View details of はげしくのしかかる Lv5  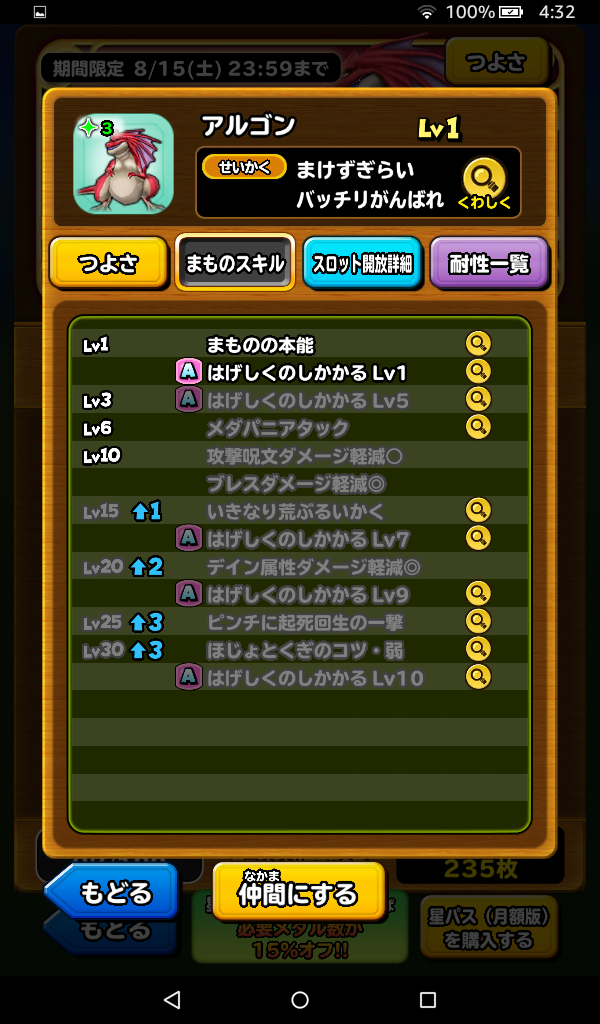tap(479, 400)
